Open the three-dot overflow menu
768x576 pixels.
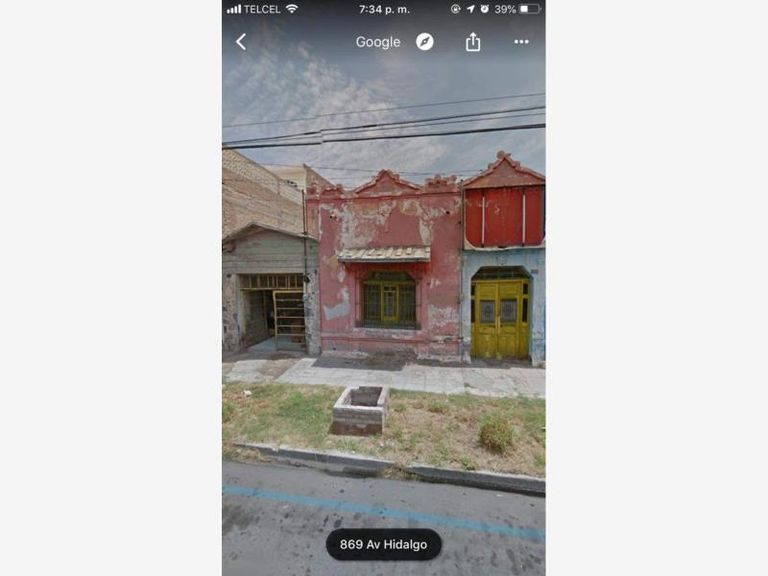(x=521, y=42)
